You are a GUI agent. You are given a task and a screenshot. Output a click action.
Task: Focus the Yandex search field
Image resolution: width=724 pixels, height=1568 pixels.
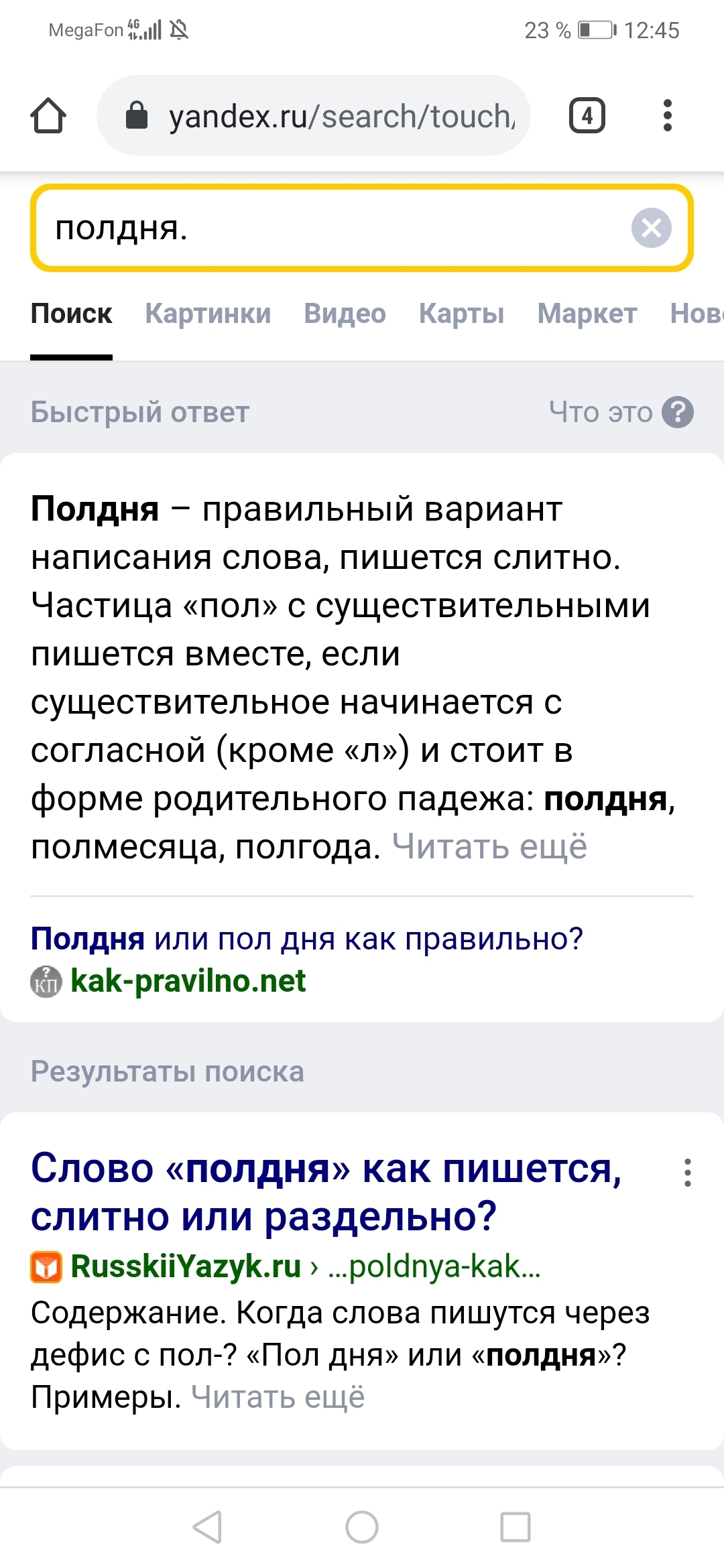322,228
